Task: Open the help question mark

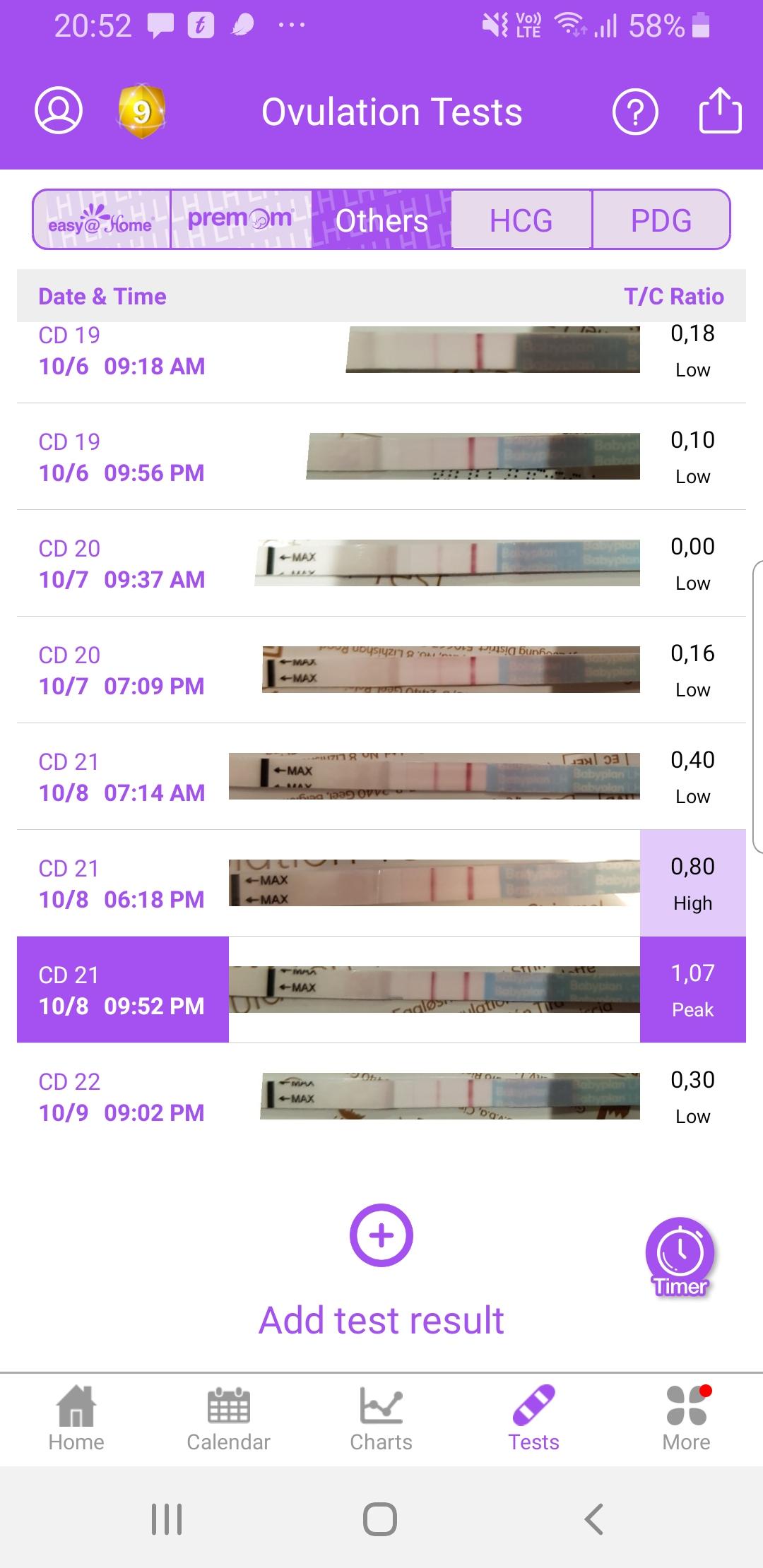Action: [x=635, y=112]
